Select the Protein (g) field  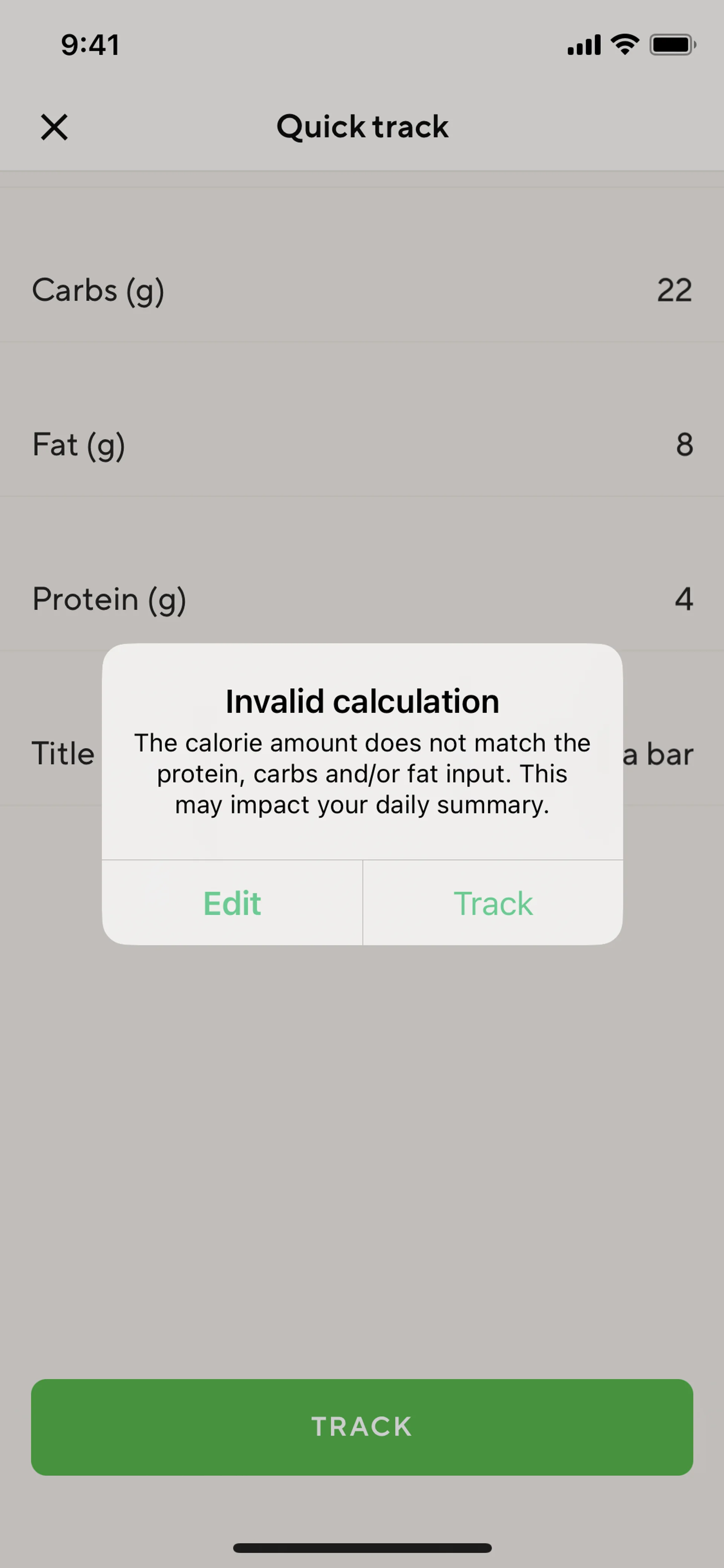[x=362, y=599]
